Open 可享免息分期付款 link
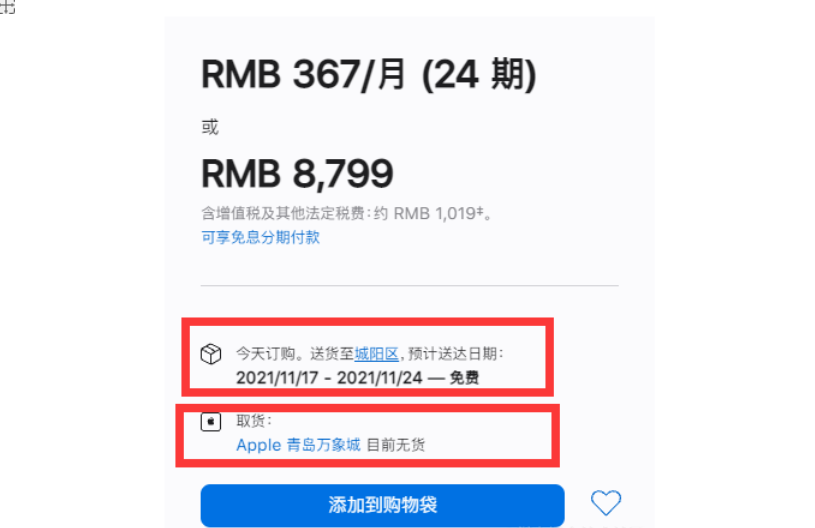 (x=260, y=238)
